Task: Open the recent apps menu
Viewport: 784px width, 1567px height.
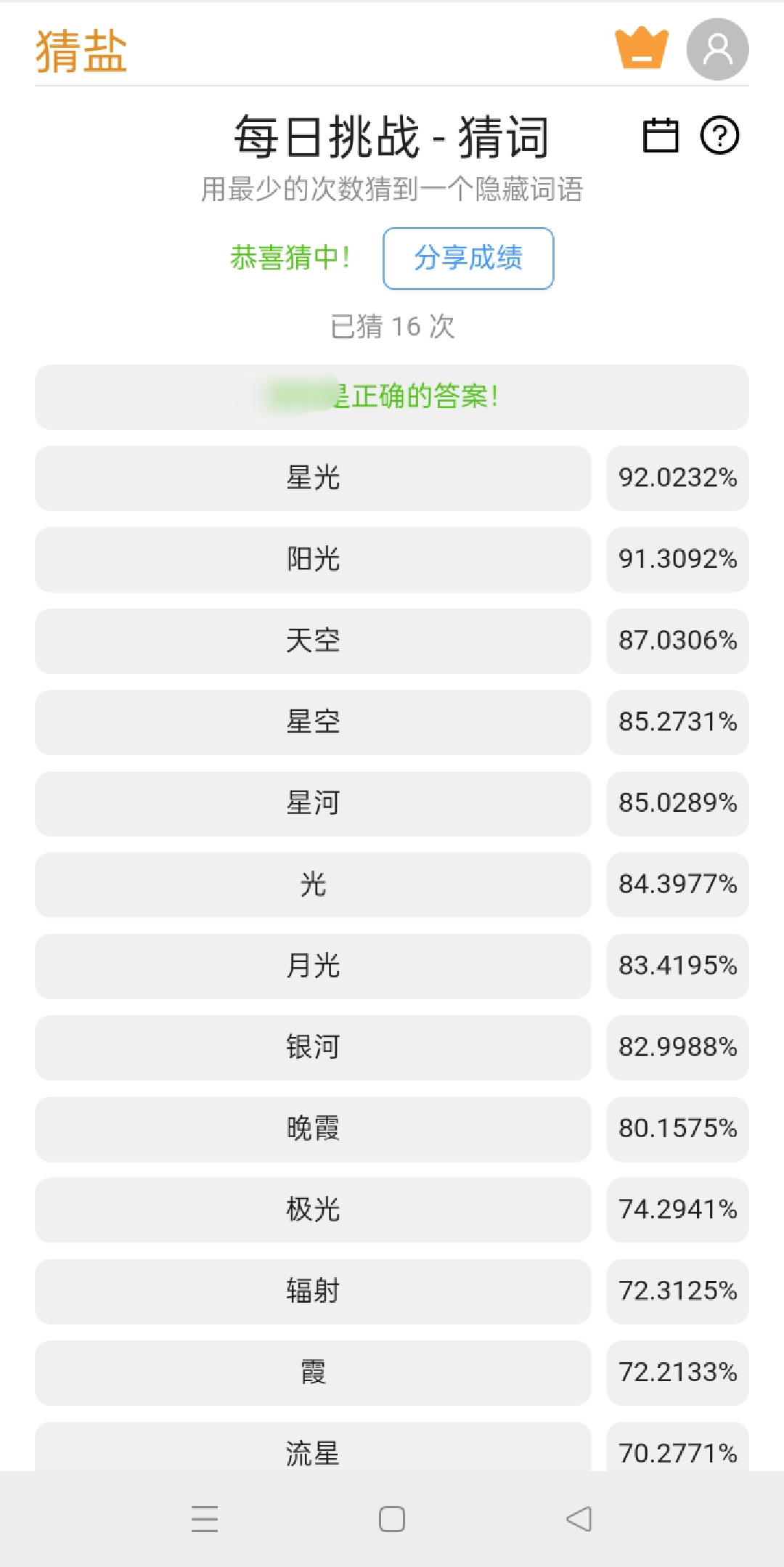Action: click(205, 1519)
